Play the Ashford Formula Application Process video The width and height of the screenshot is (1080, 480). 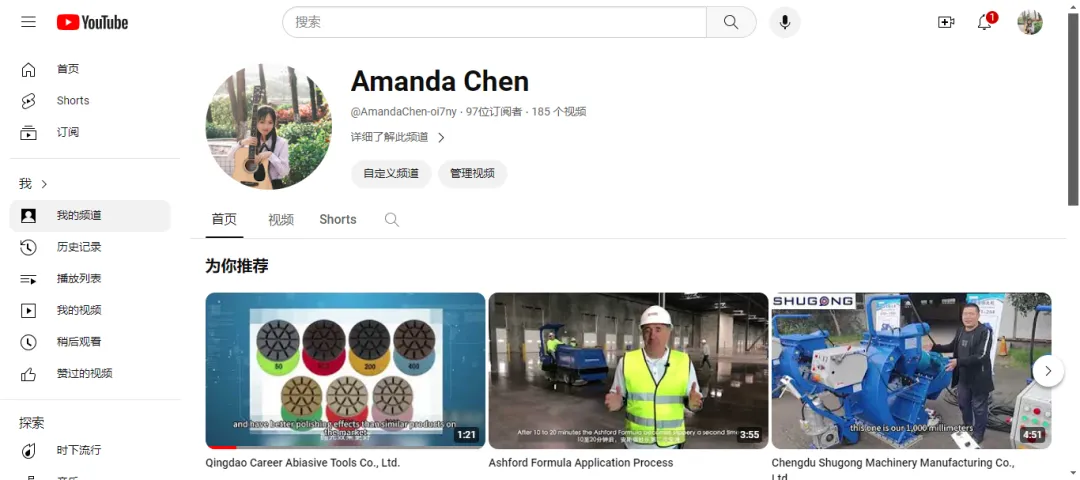[x=628, y=370]
